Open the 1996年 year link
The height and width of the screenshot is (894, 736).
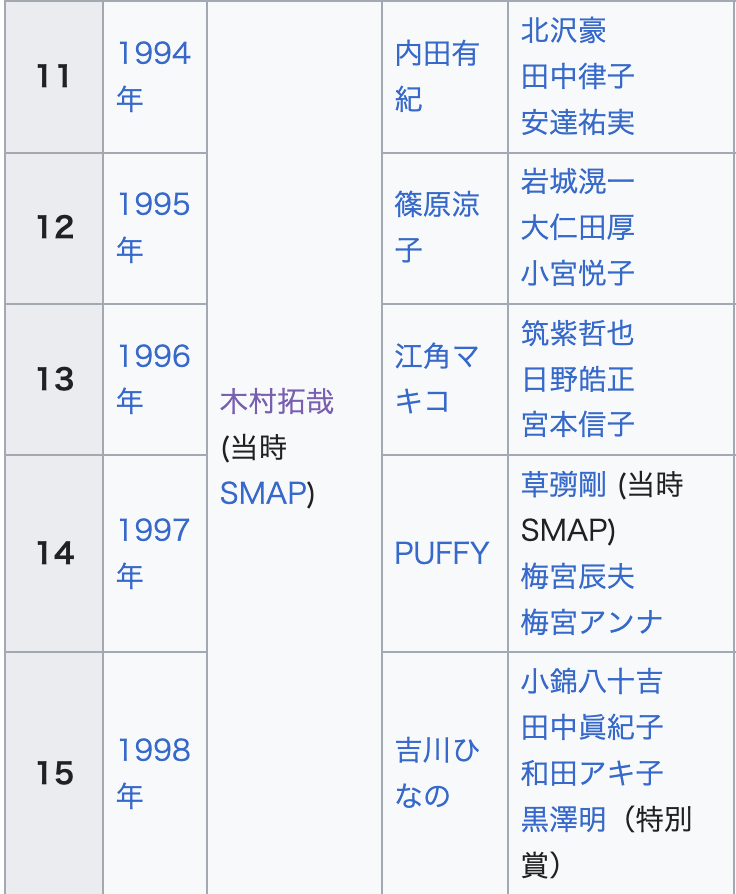(153, 357)
